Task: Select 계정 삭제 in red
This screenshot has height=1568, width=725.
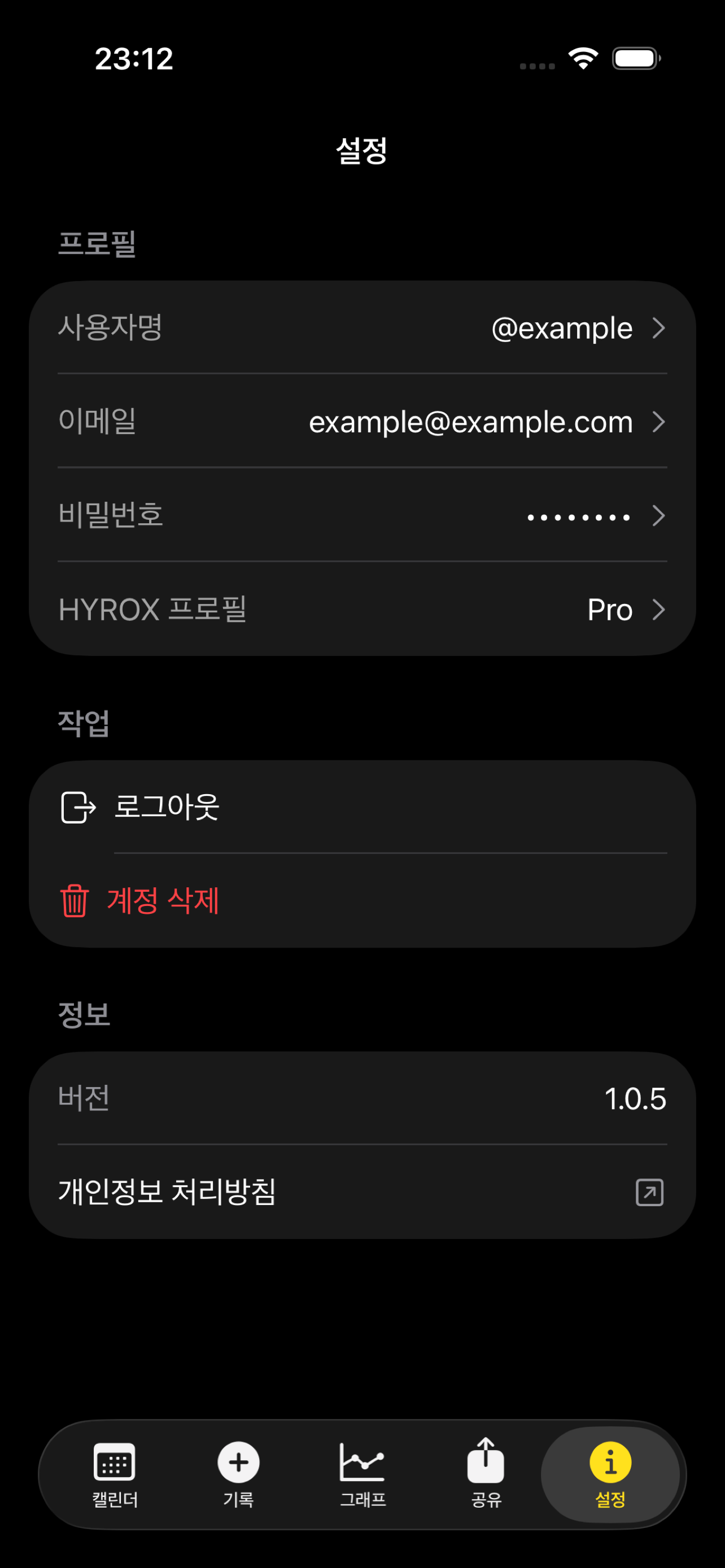Action: [164, 902]
